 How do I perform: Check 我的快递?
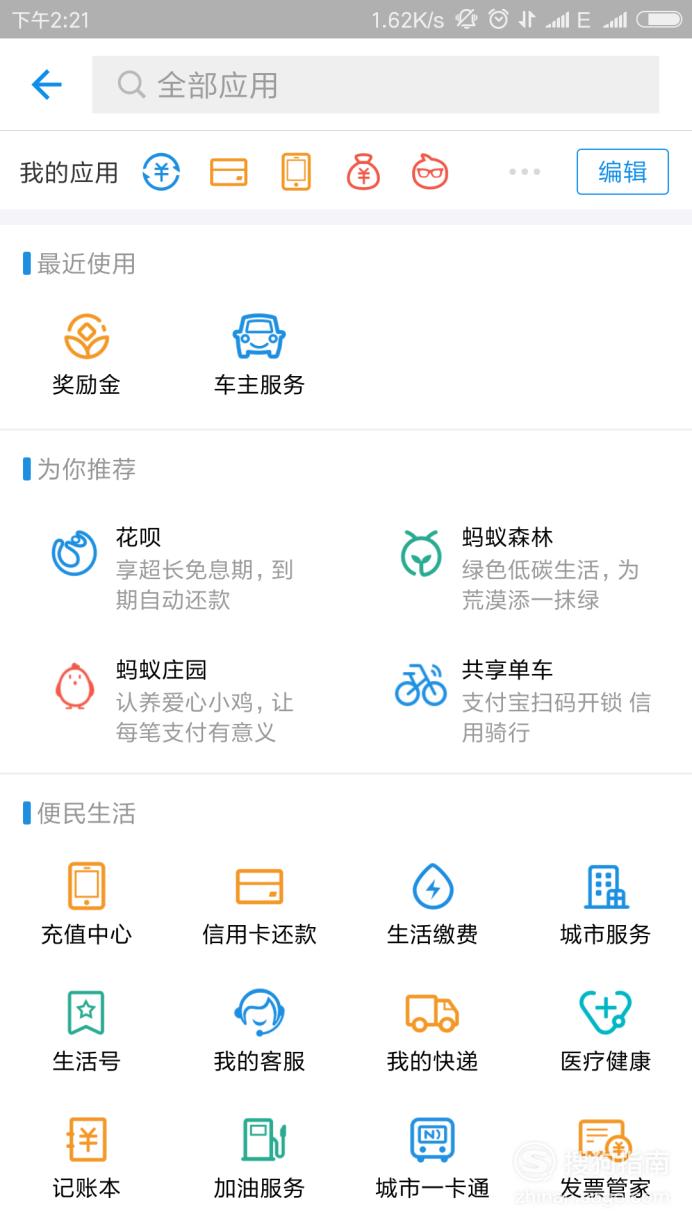point(432,1031)
